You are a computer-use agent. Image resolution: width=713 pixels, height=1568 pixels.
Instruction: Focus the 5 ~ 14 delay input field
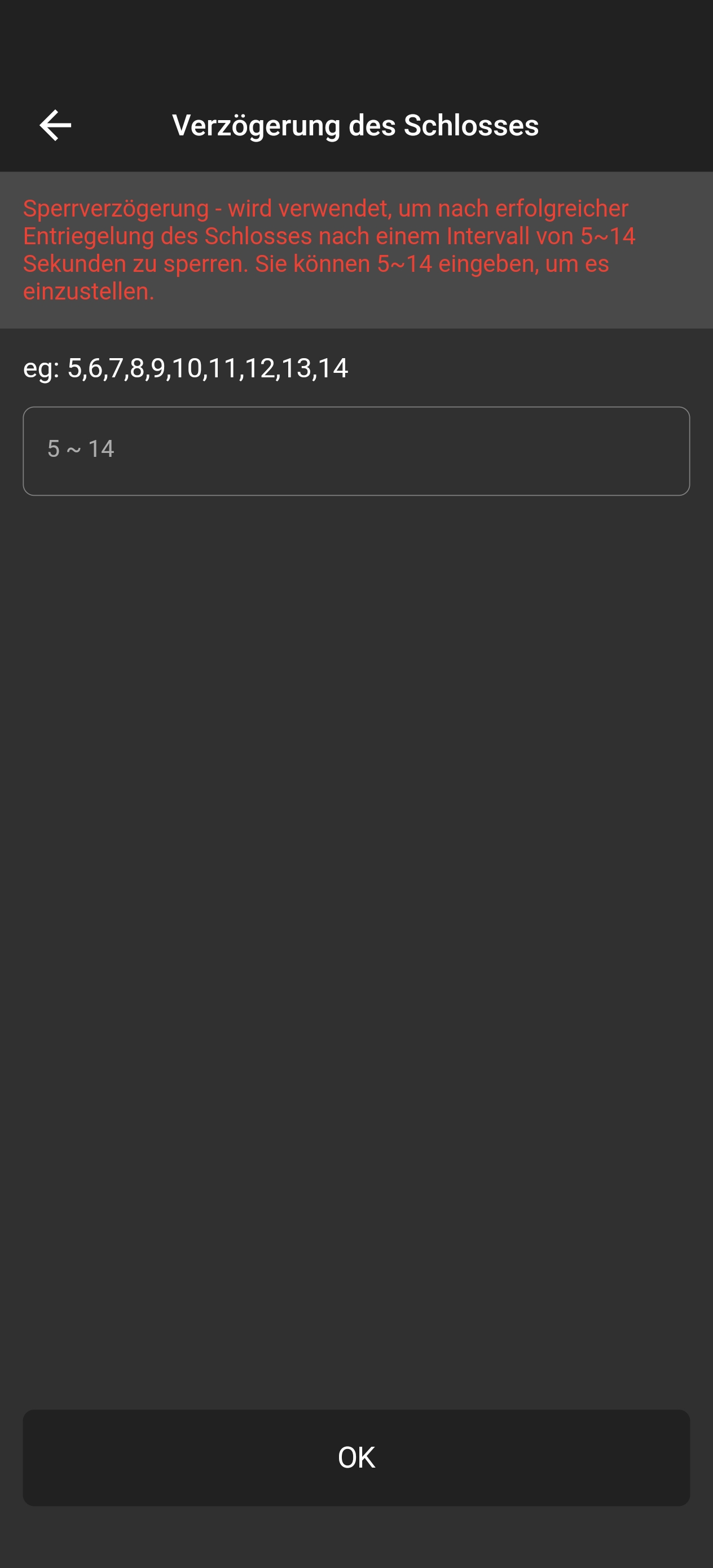pos(356,451)
